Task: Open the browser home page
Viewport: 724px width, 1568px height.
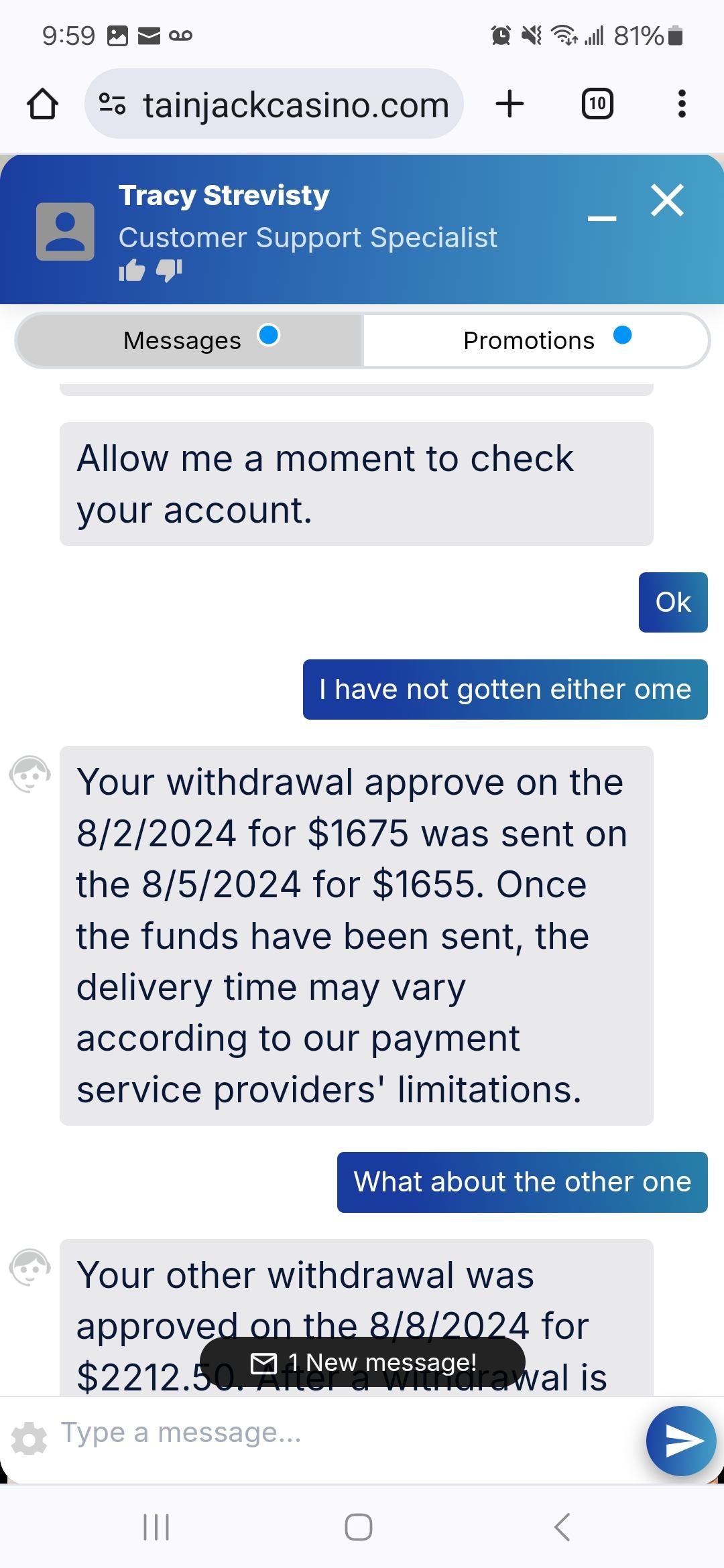Action: pos(42,104)
